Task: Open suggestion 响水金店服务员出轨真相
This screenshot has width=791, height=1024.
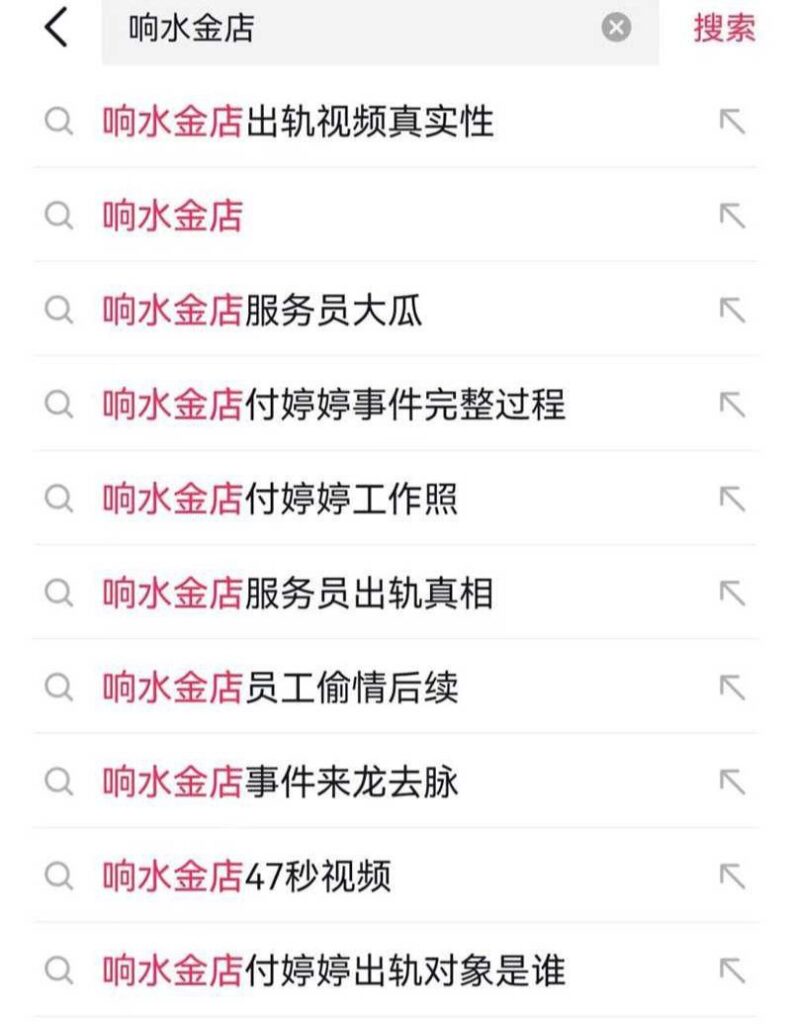Action: coord(298,594)
